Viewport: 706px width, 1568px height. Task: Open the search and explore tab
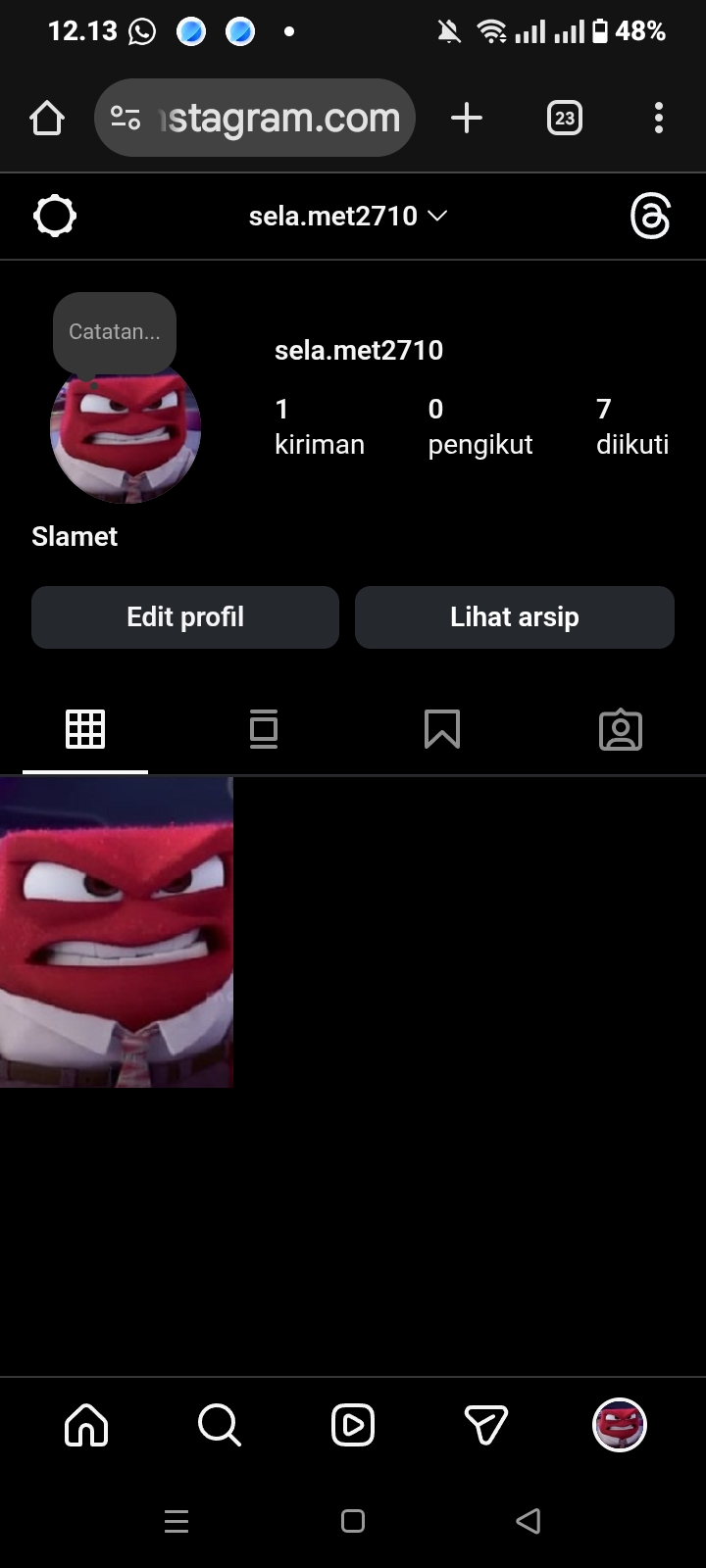[x=219, y=1425]
